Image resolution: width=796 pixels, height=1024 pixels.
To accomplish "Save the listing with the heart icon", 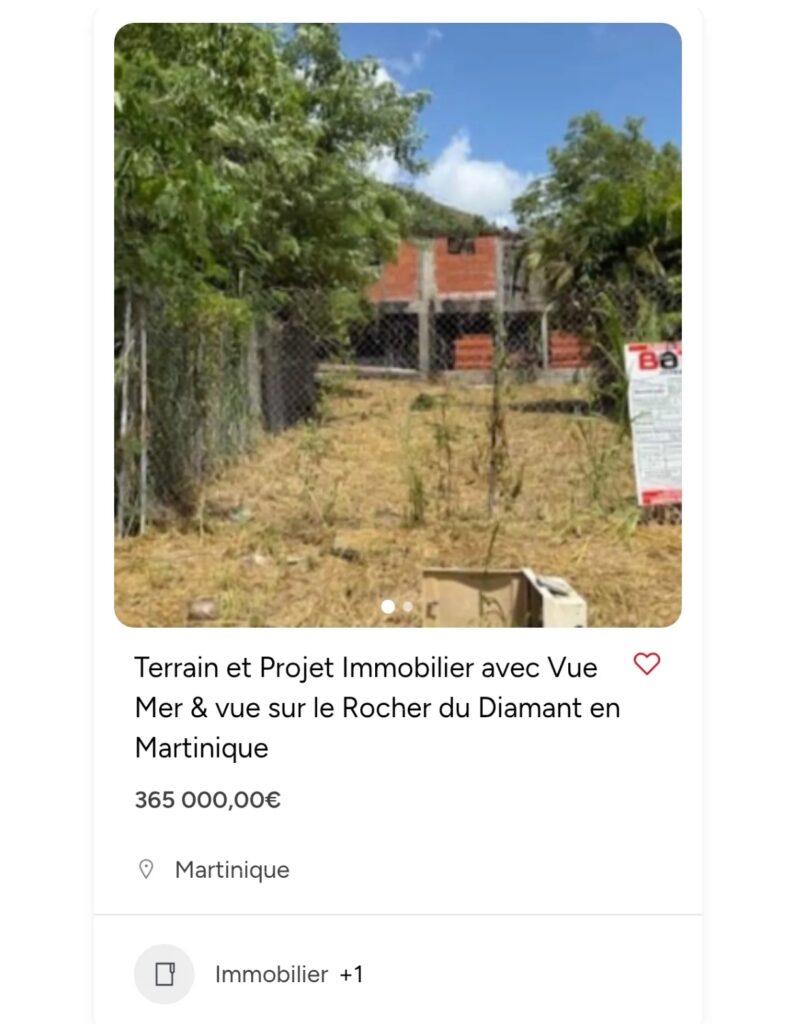I will [647, 664].
